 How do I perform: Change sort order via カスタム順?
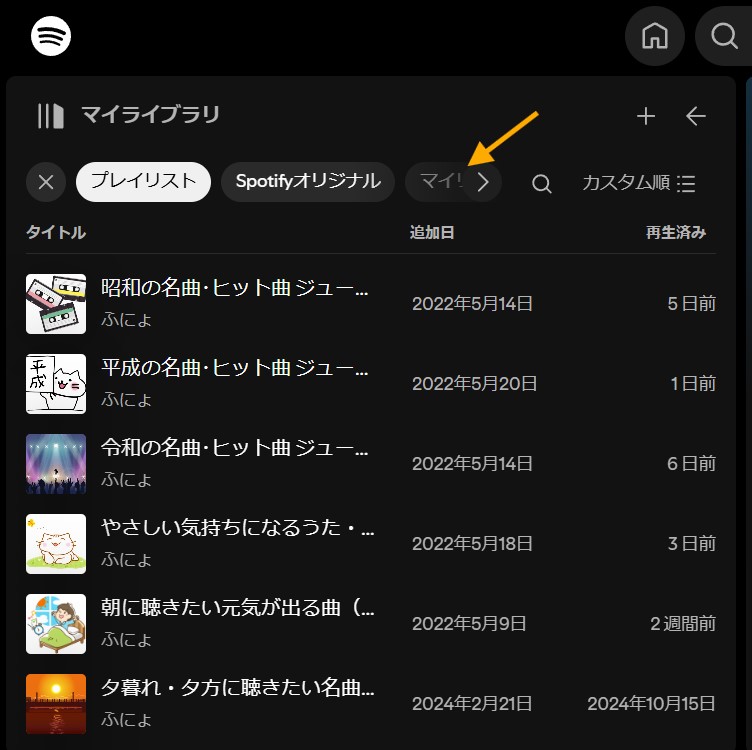[639, 183]
